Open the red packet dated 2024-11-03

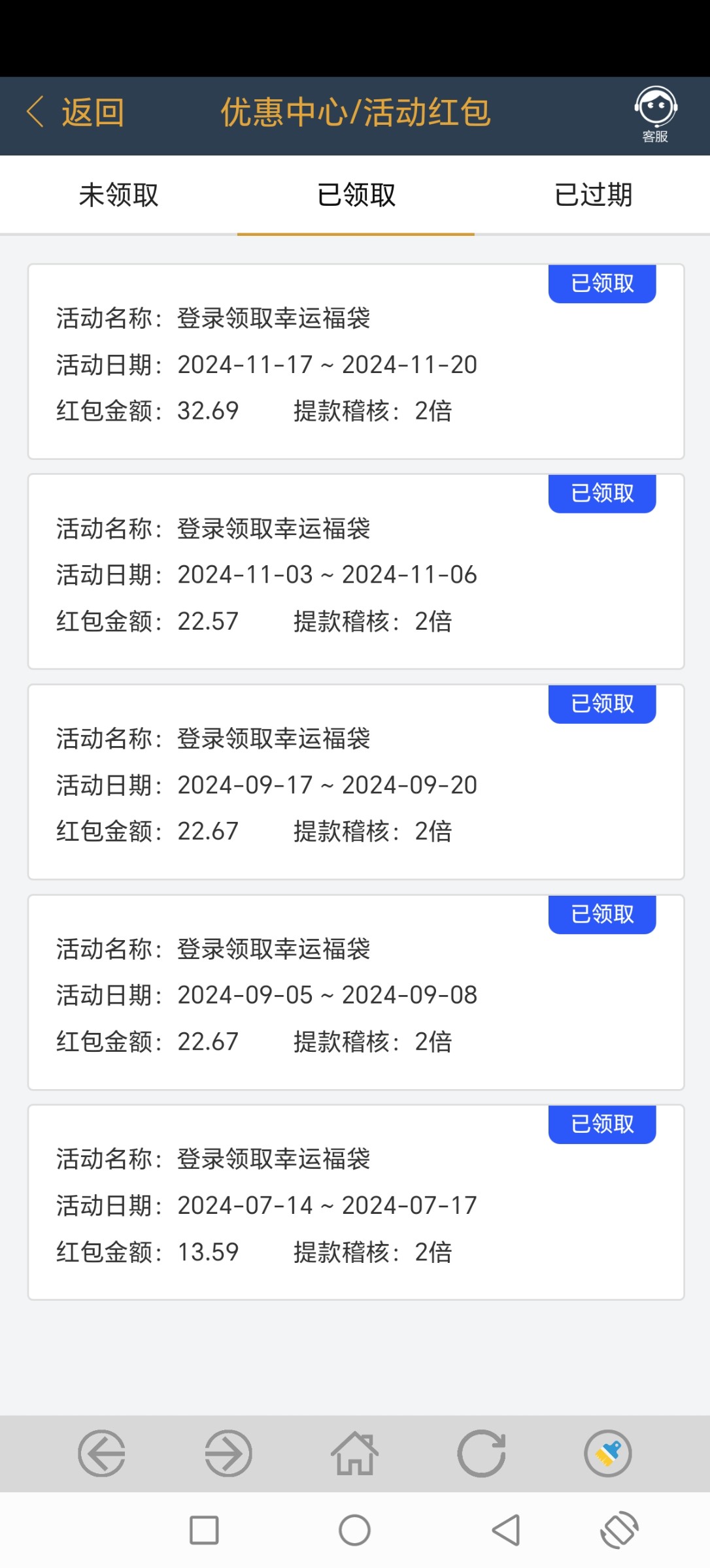coord(356,572)
